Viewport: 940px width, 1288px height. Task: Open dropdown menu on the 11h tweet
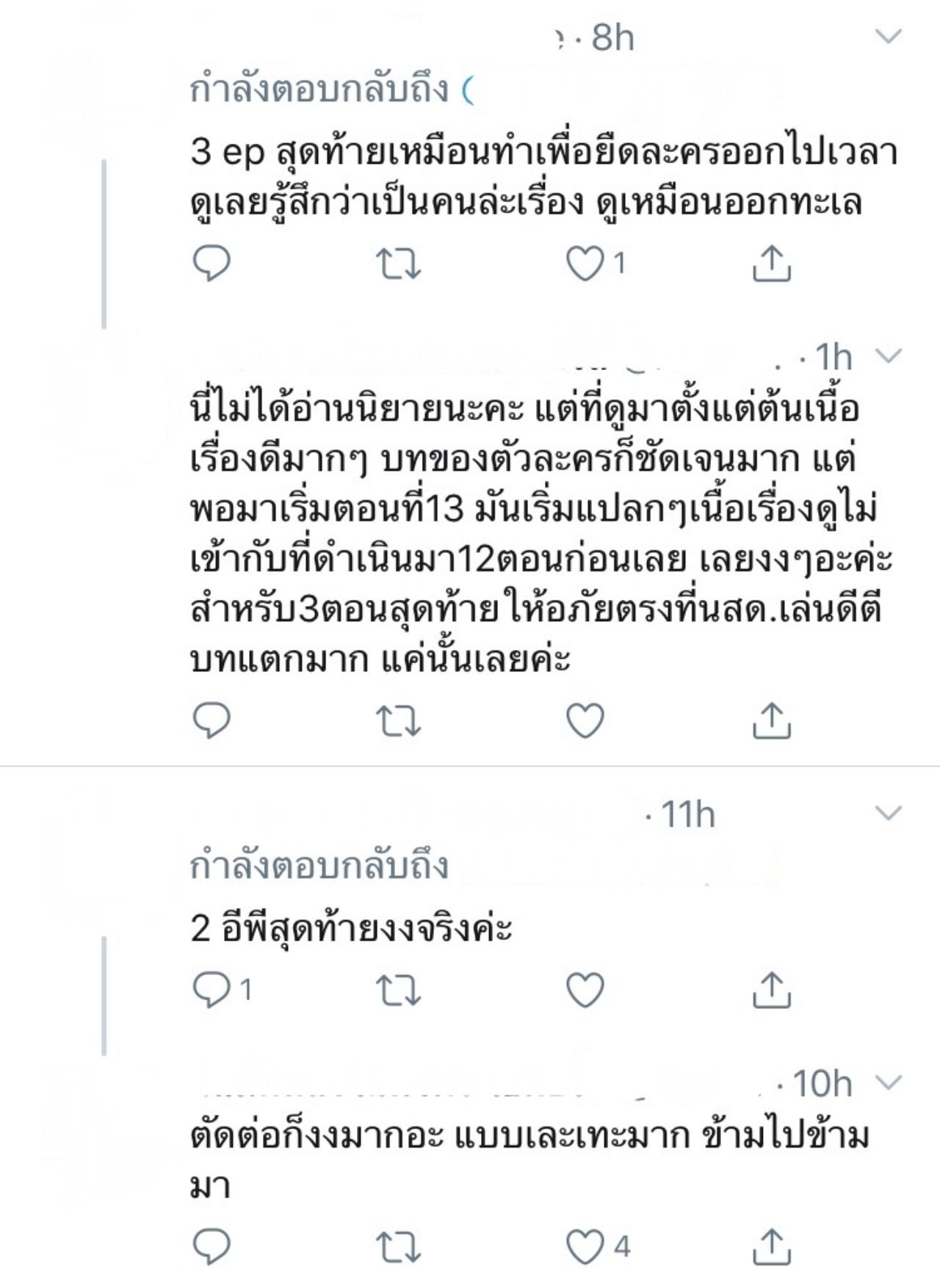tap(889, 813)
